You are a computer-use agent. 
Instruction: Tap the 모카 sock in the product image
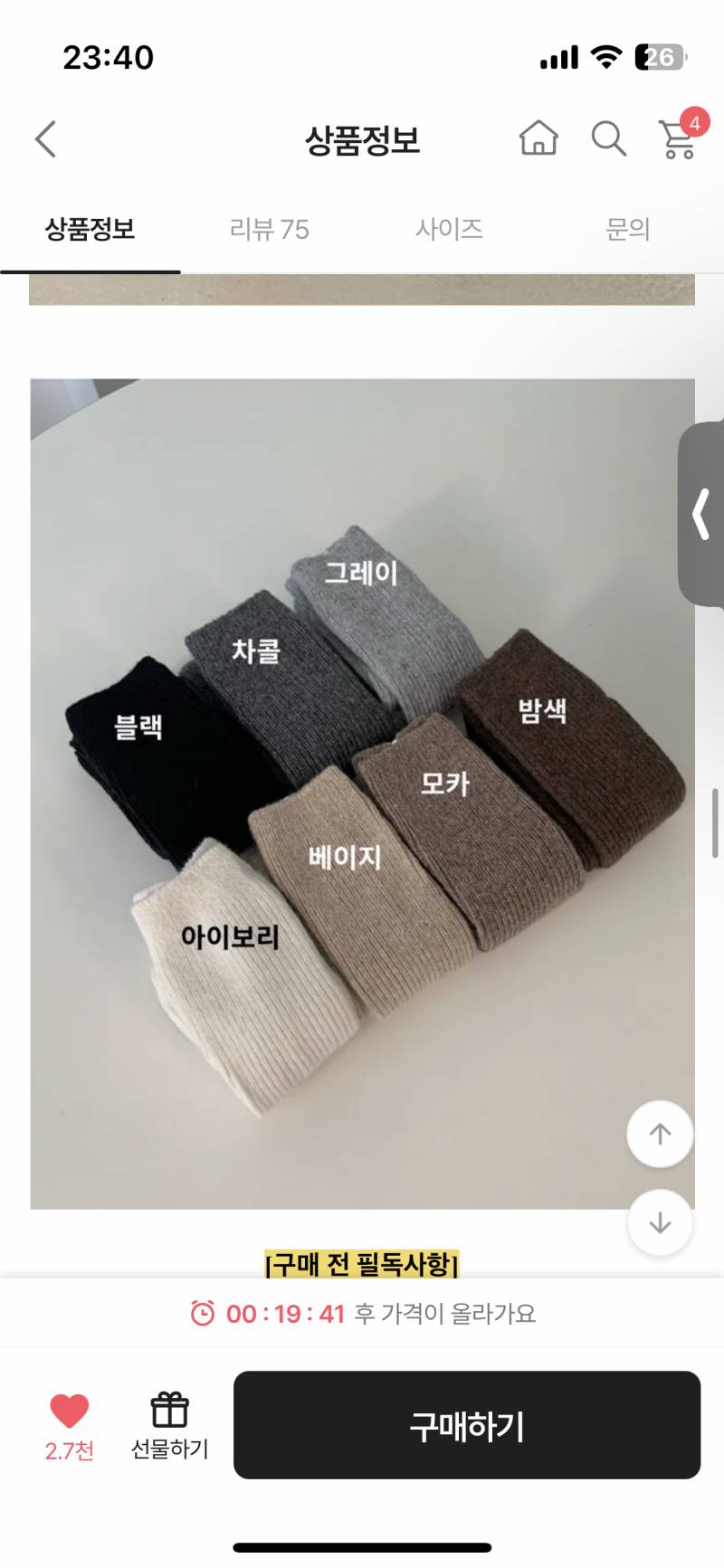(445, 787)
